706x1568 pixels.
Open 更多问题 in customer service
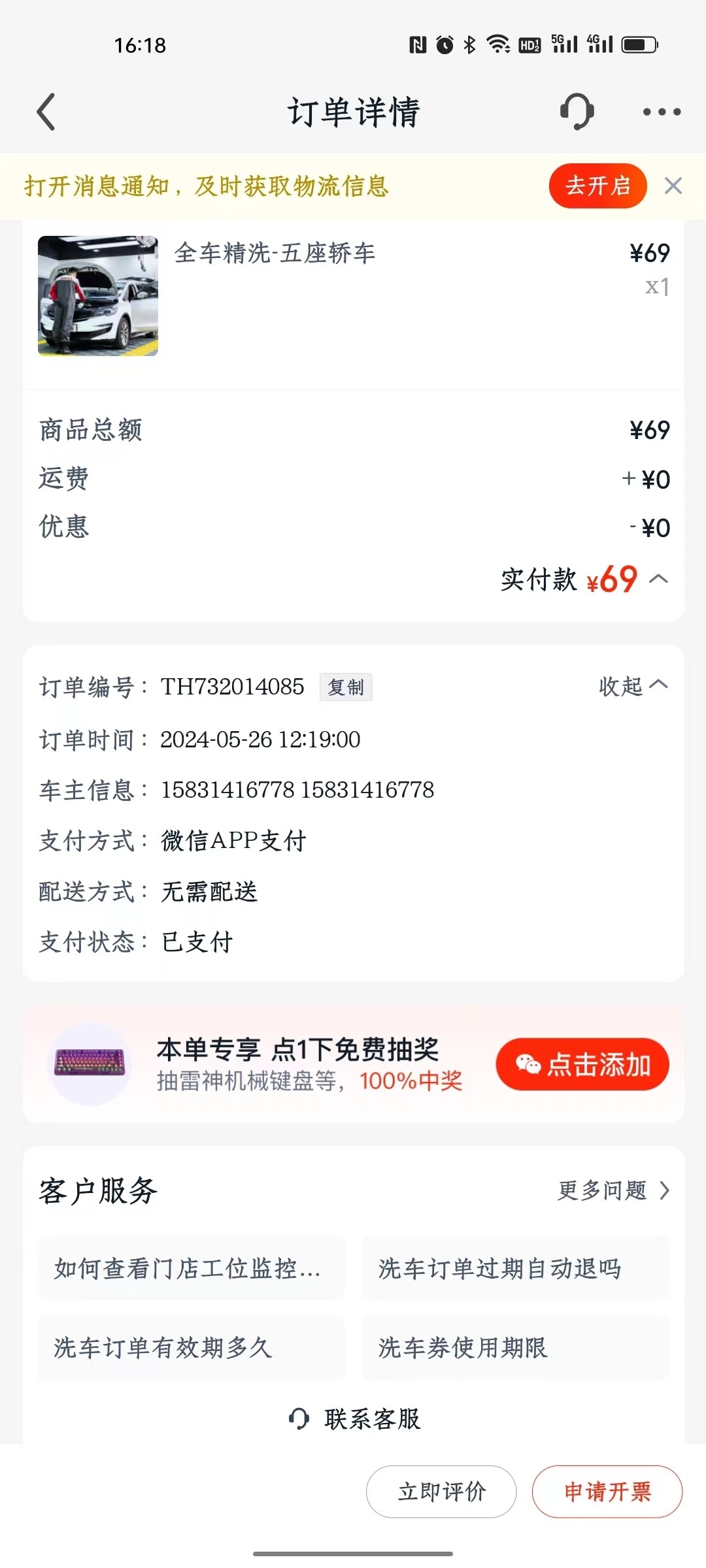pyautogui.click(x=613, y=1190)
